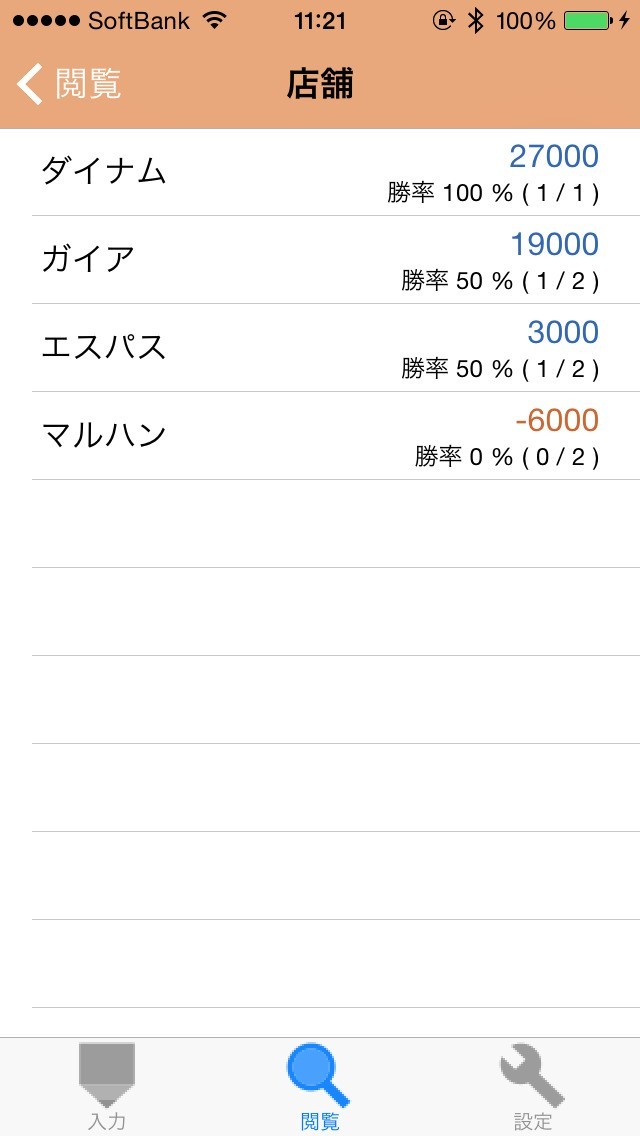
Task: Select the エスパス store entry
Action: 320,348
